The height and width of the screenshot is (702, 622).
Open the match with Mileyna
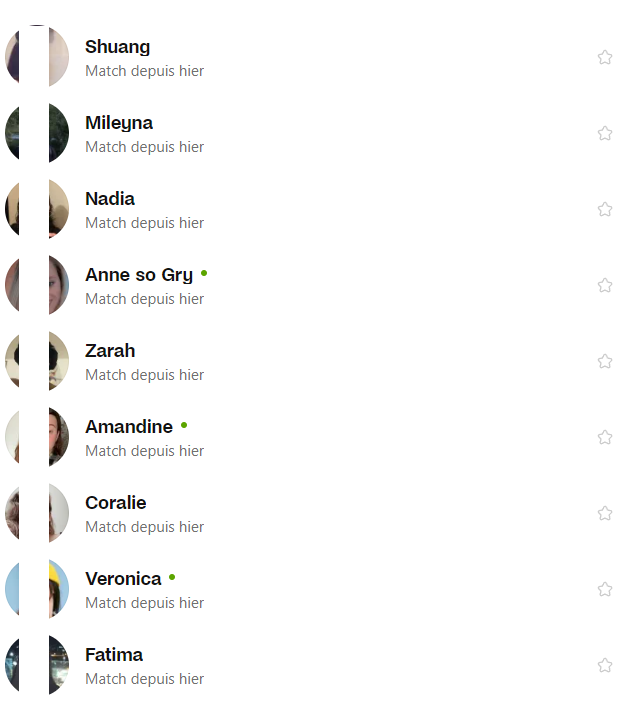pos(119,123)
